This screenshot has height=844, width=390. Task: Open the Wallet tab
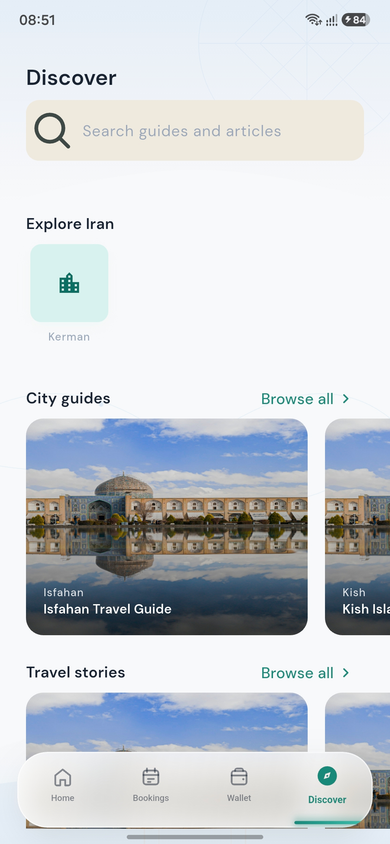point(239,786)
